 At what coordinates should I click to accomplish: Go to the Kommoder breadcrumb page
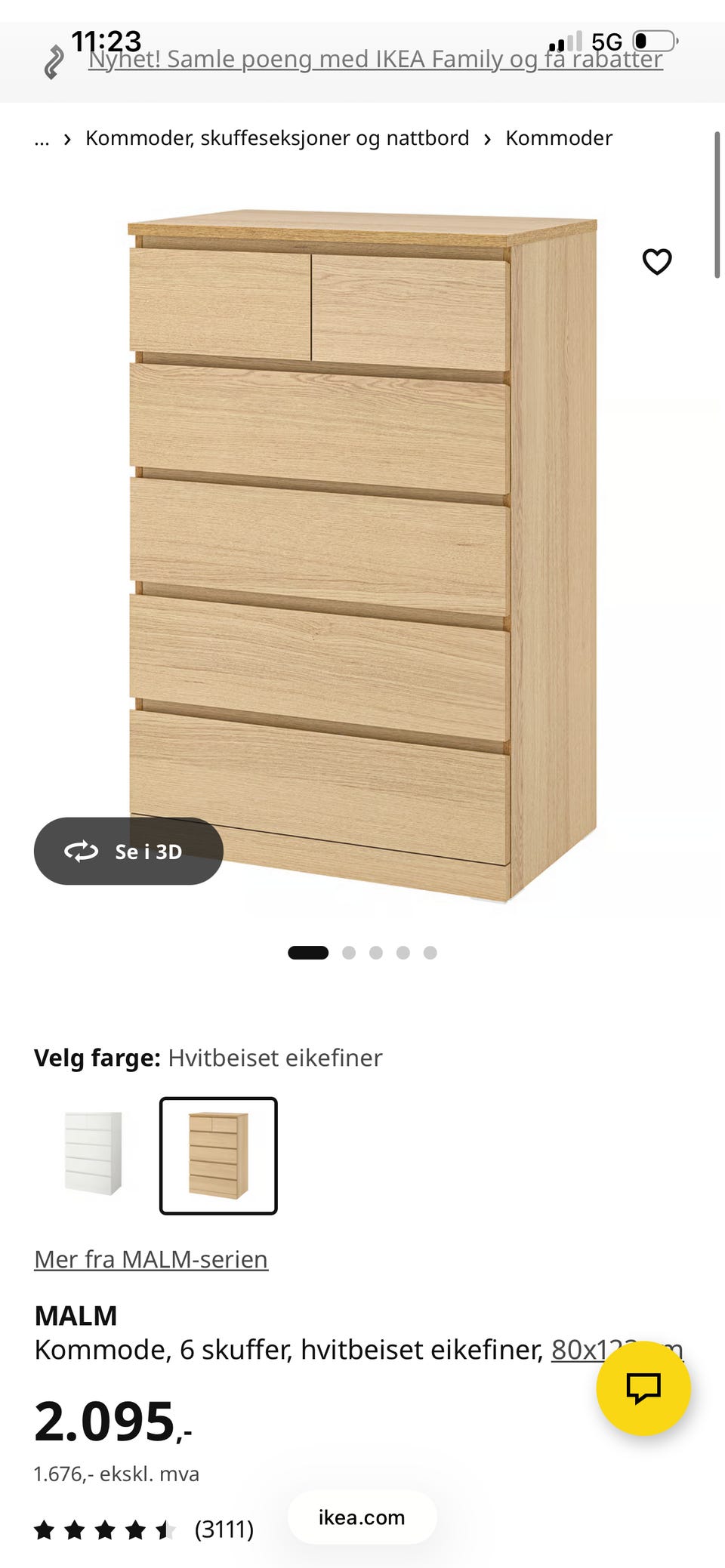click(x=559, y=138)
